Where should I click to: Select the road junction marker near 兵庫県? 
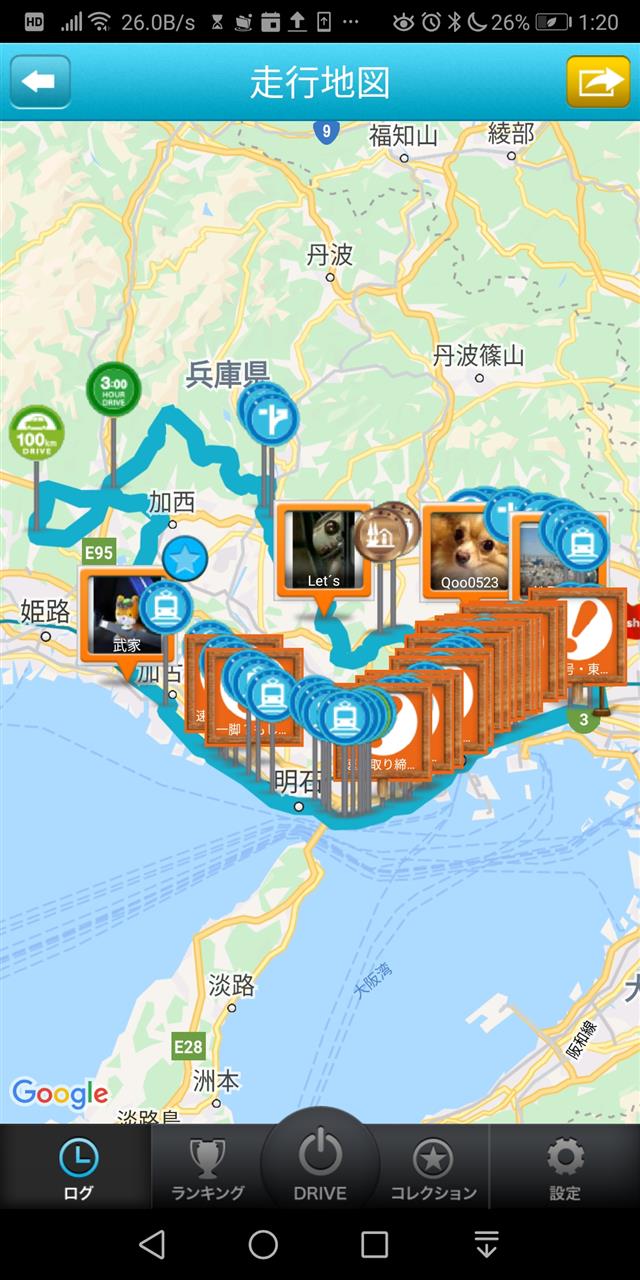pyautogui.click(x=272, y=418)
